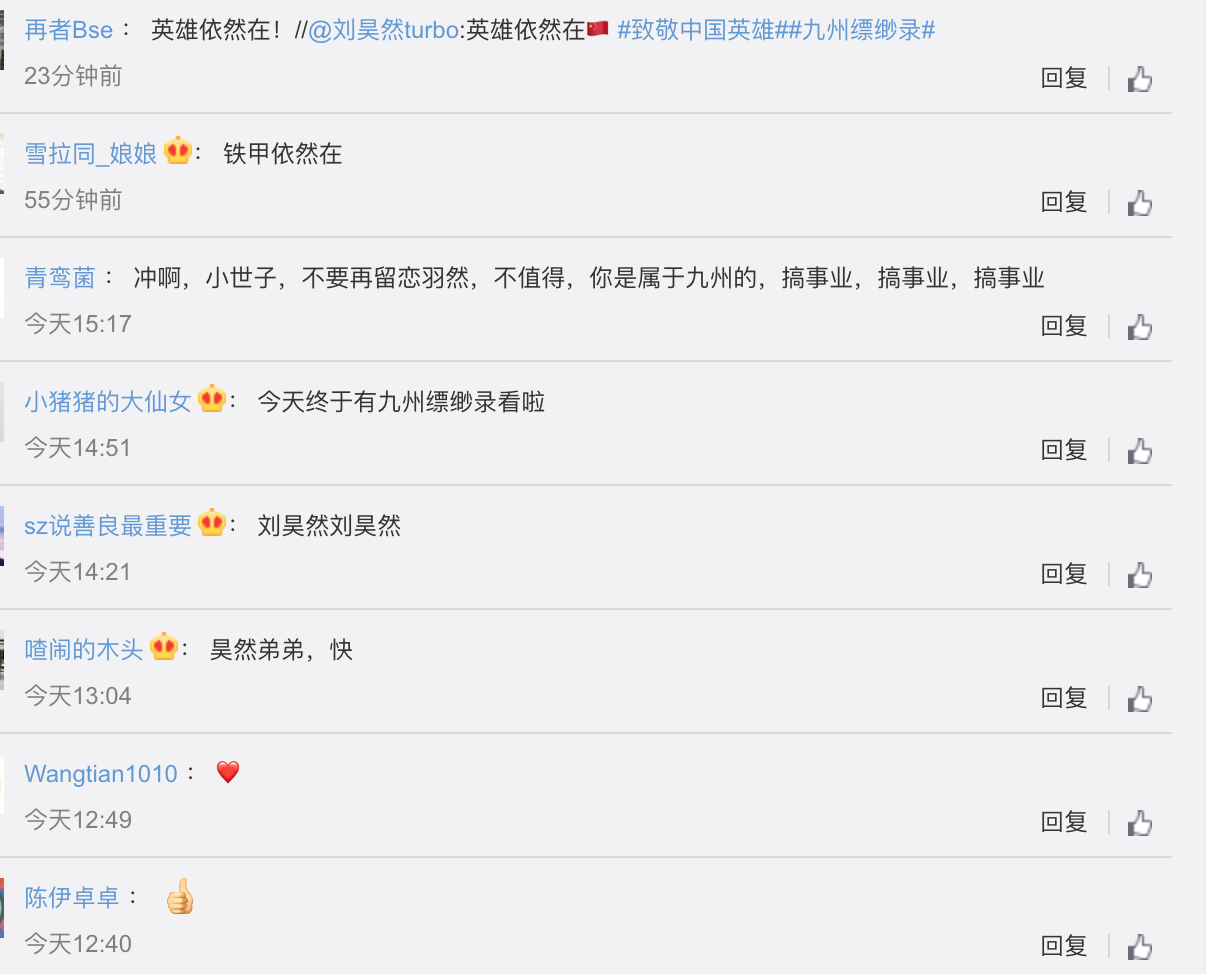The width and height of the screenshot is (1206, 974).
Task: Open 陈伊卓卓's profile
Action: pos(72,897)
